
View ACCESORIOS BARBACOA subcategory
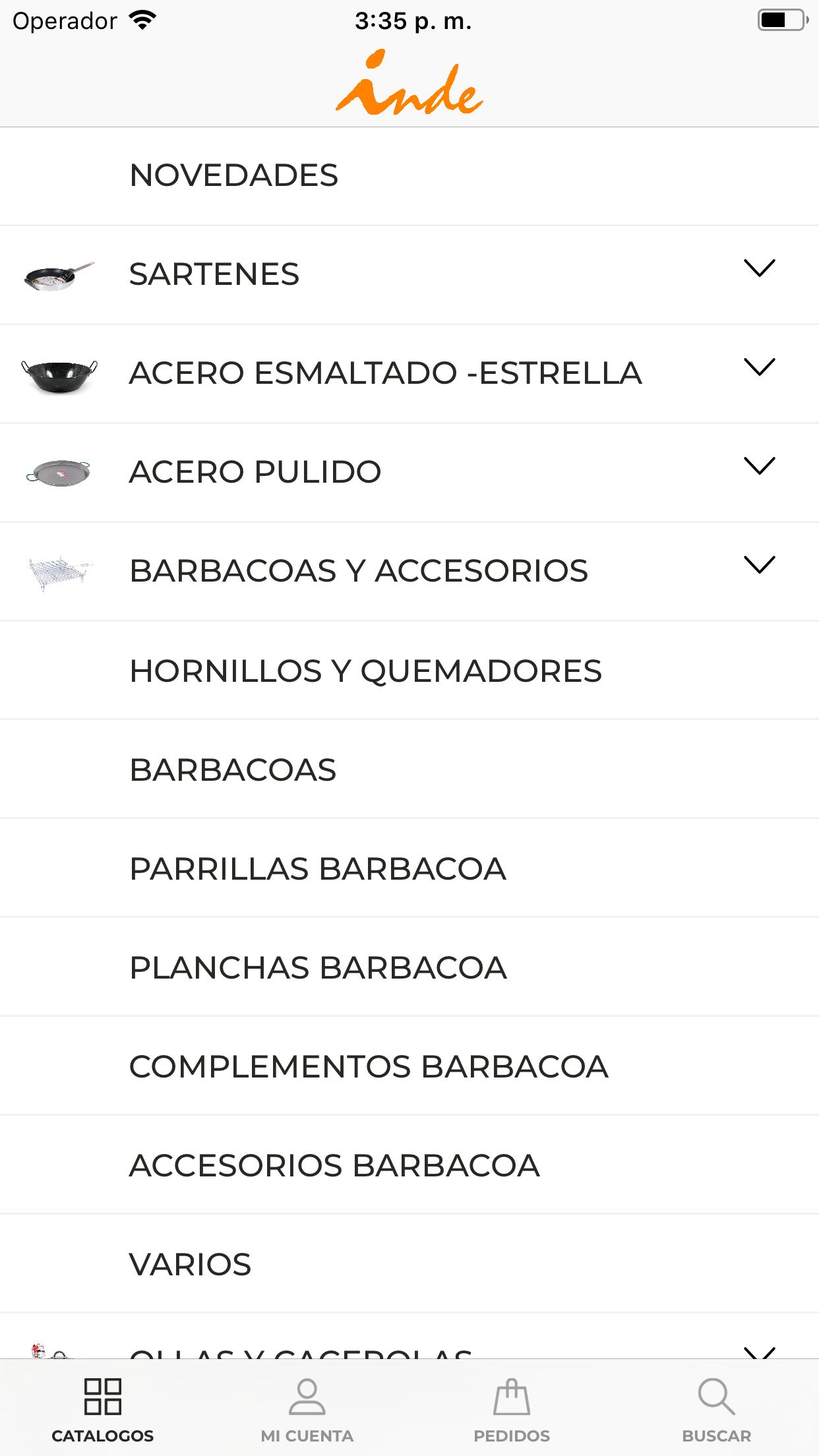[x=334, y=1165]
